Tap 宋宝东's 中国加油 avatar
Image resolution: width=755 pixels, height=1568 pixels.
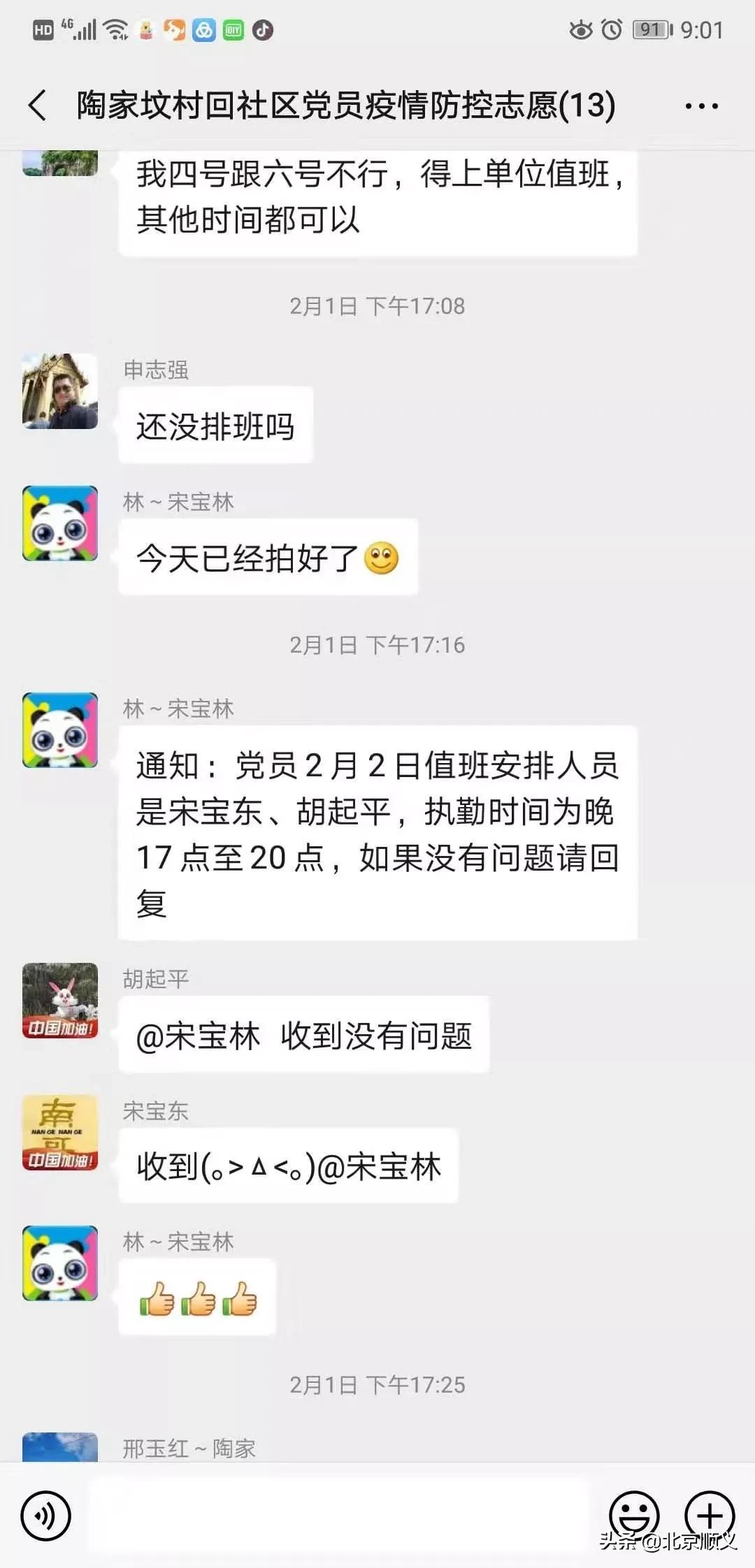[x=59, y=1133]
